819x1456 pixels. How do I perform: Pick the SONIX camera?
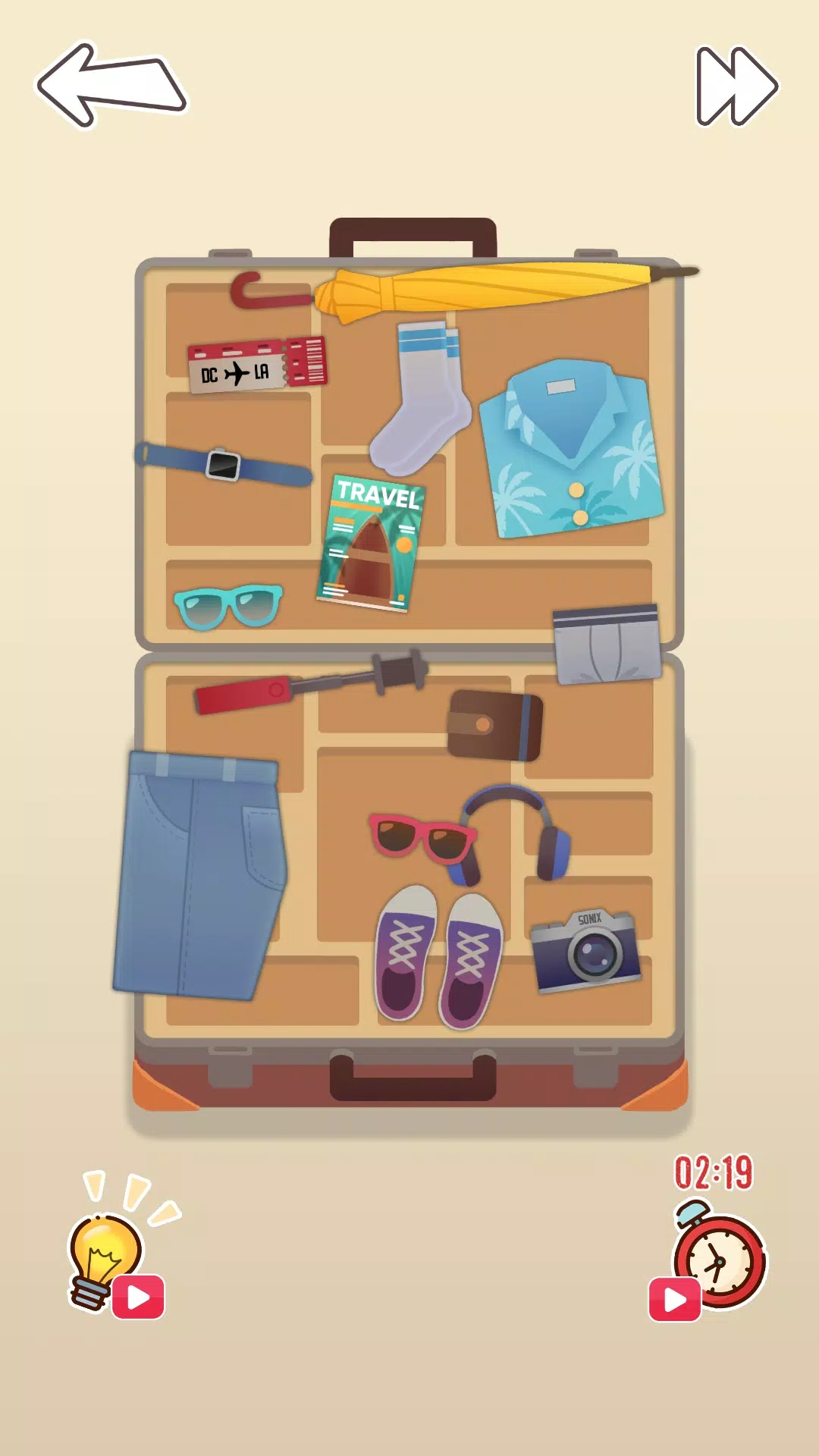(585, 951)
